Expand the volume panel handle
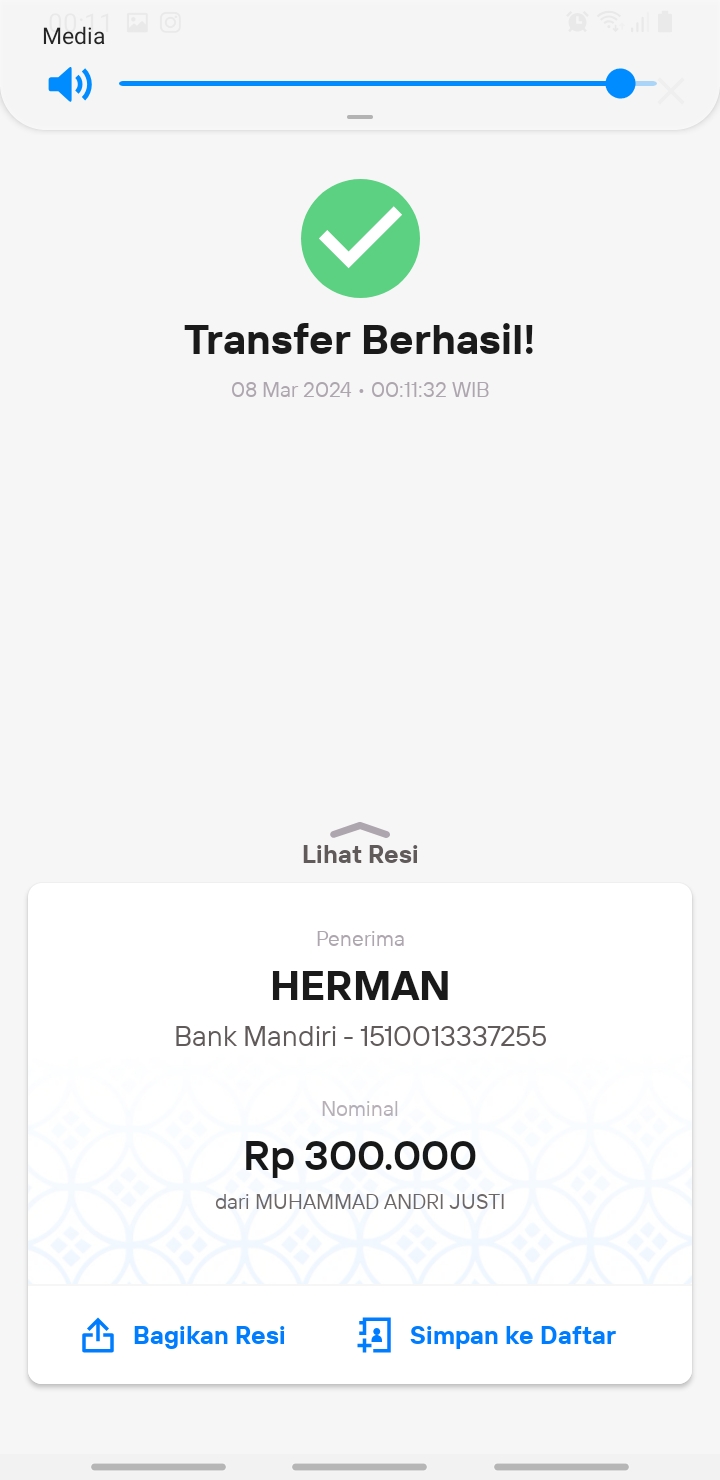The height and width of the screenshot is (1480, 720). [360, 117]
